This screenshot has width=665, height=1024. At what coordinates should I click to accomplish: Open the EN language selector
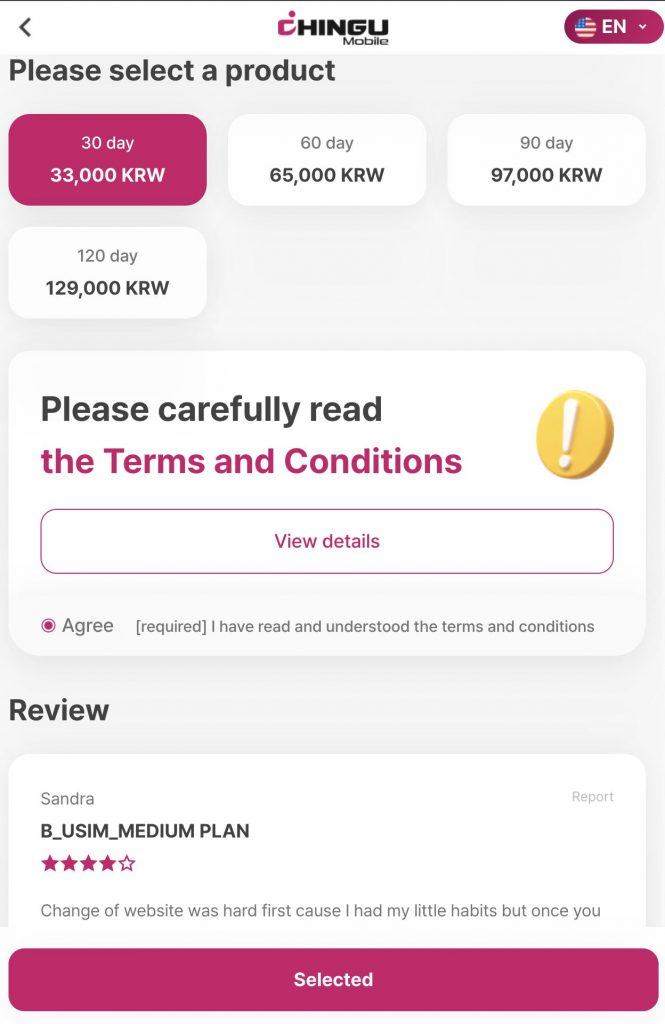point(613,27)
